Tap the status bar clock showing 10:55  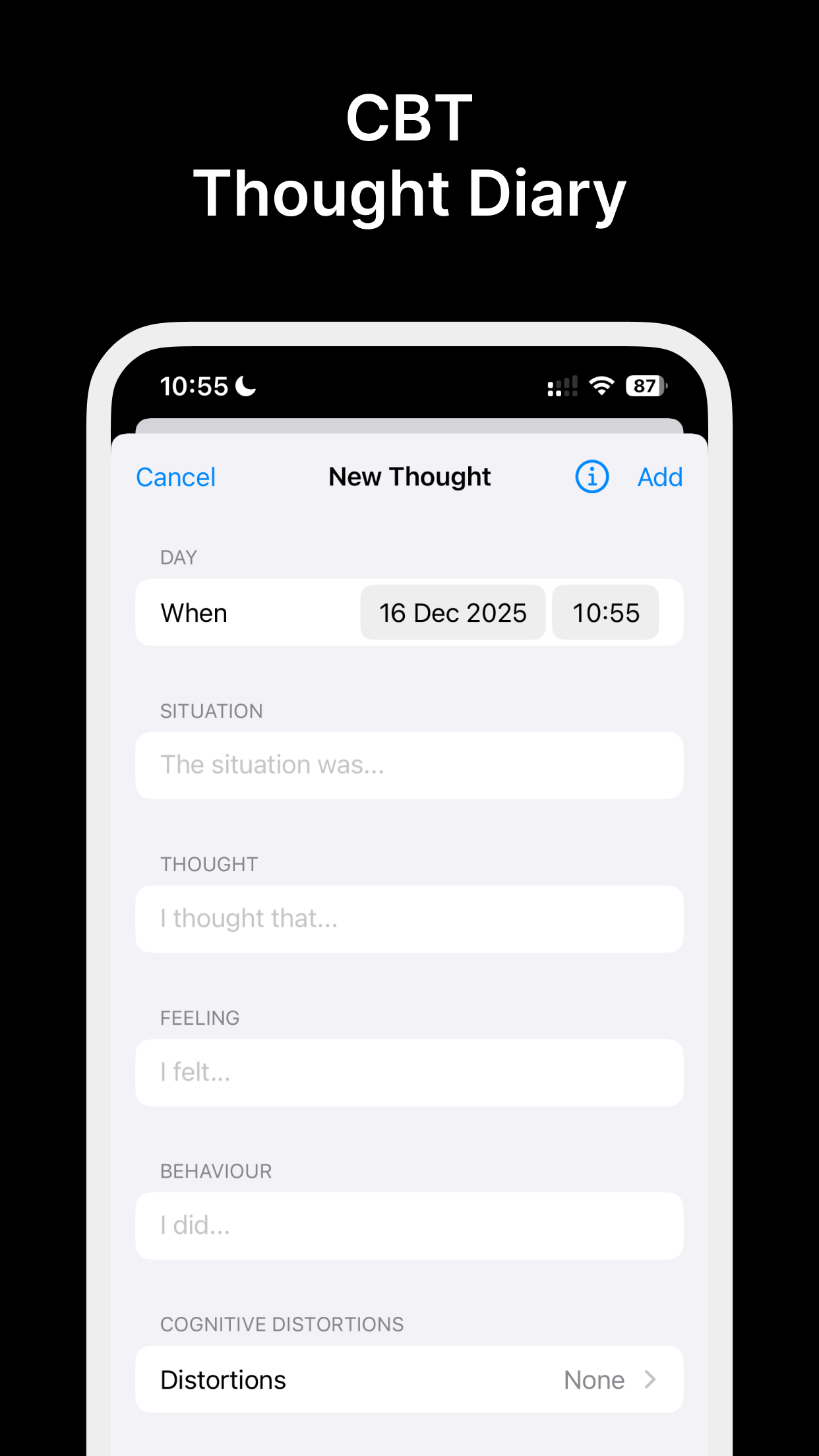tap(191, 386)
